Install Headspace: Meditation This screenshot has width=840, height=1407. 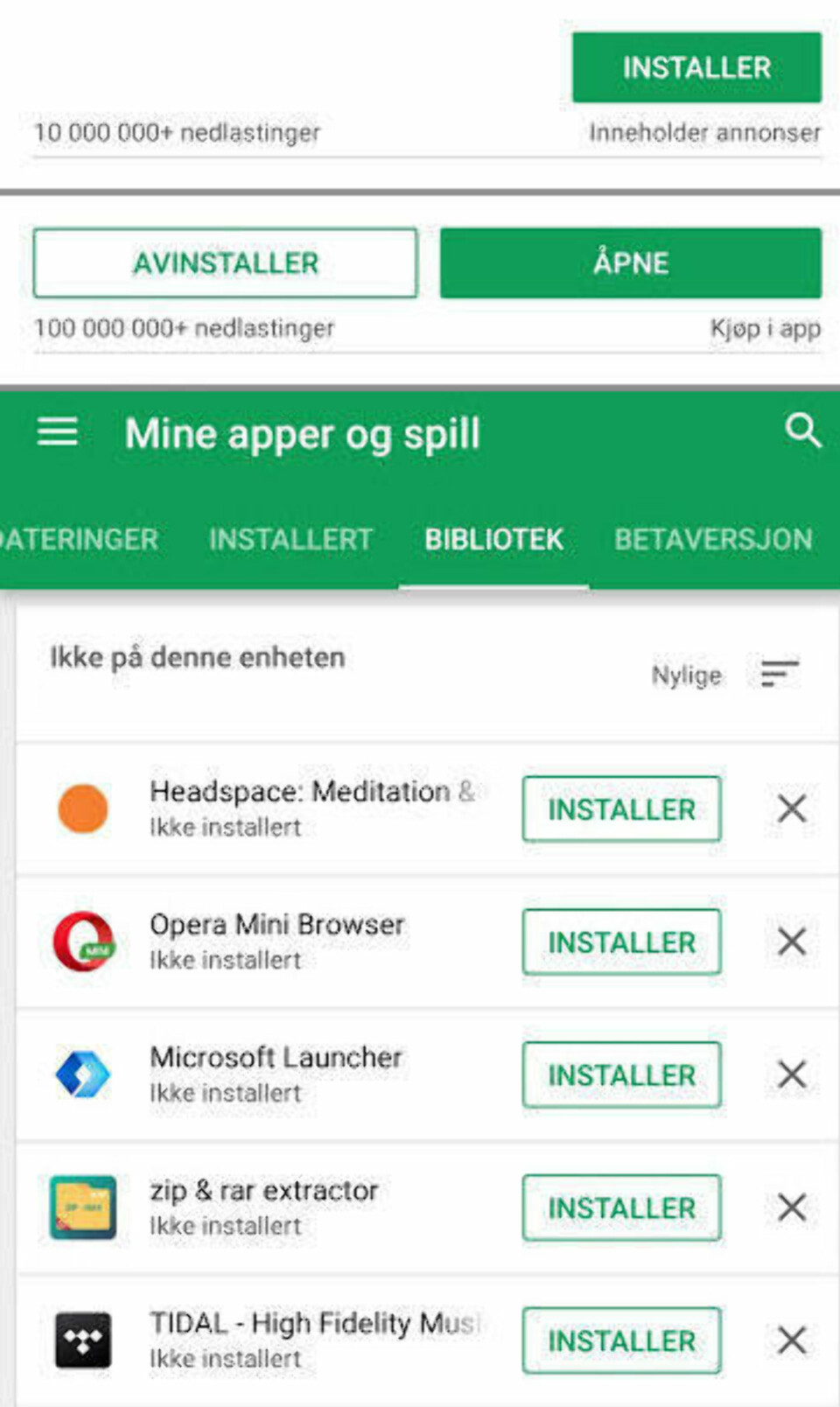[x=621, y=809]
